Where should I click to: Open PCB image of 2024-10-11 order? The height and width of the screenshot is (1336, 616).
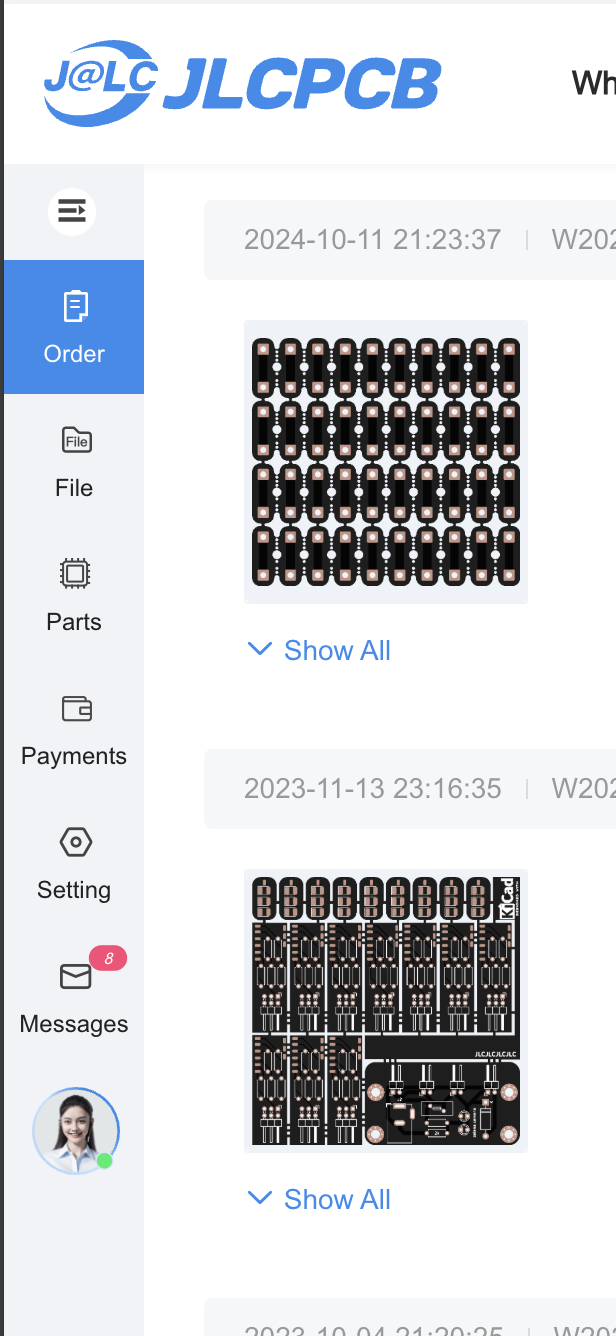click(x=386, y=461)
